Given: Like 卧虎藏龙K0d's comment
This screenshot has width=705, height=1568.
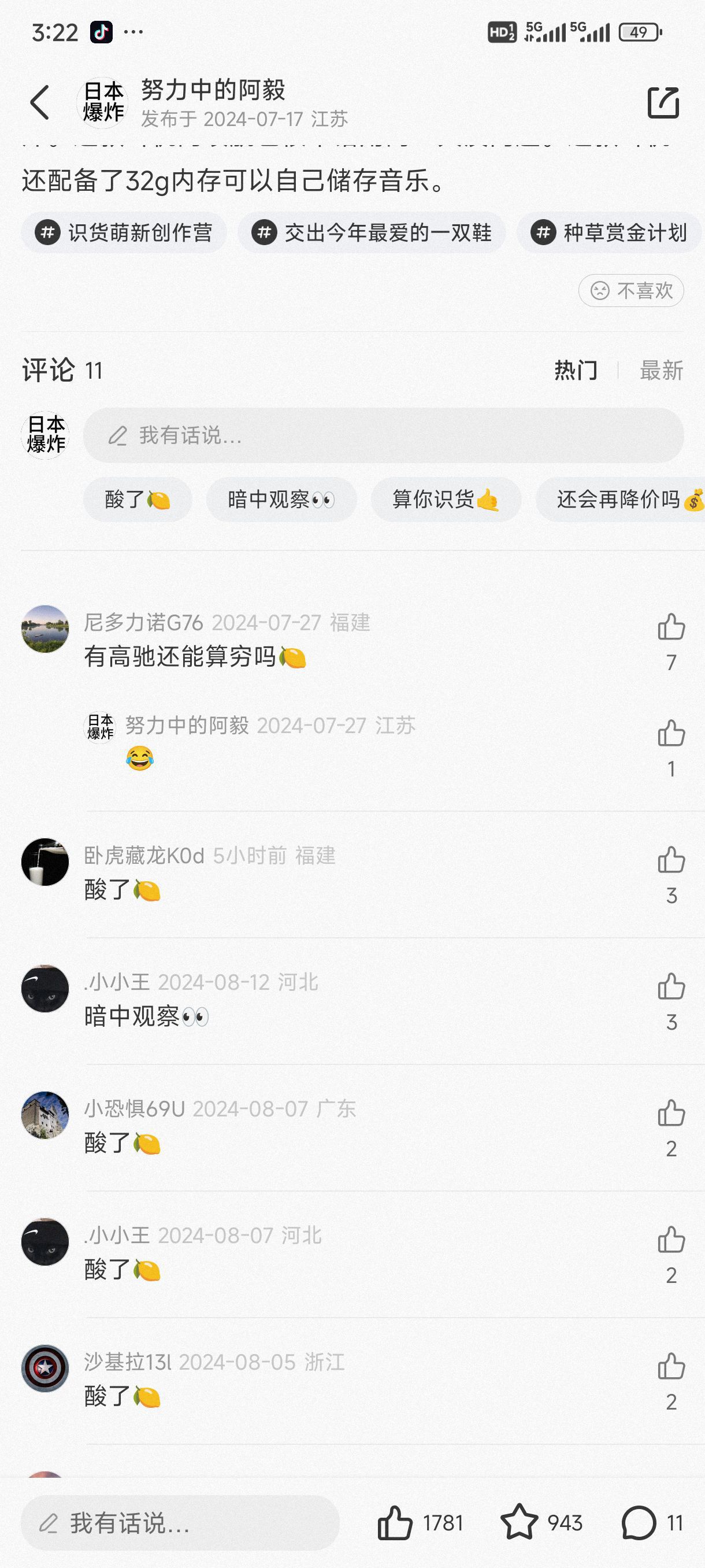Looking at the screenshot, I should click(671, 860).
